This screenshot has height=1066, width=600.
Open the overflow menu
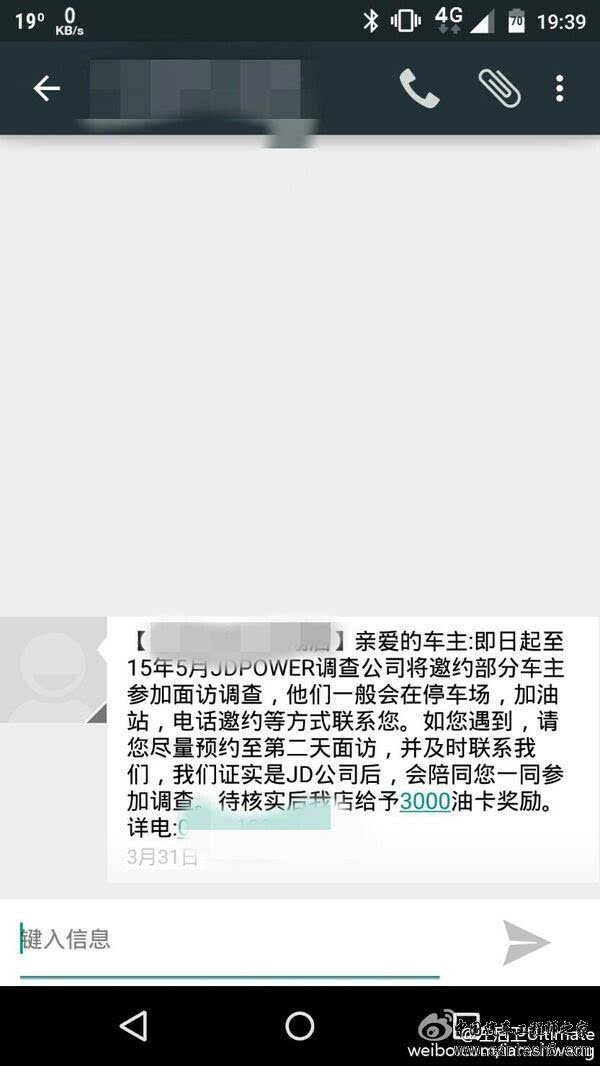559,89
